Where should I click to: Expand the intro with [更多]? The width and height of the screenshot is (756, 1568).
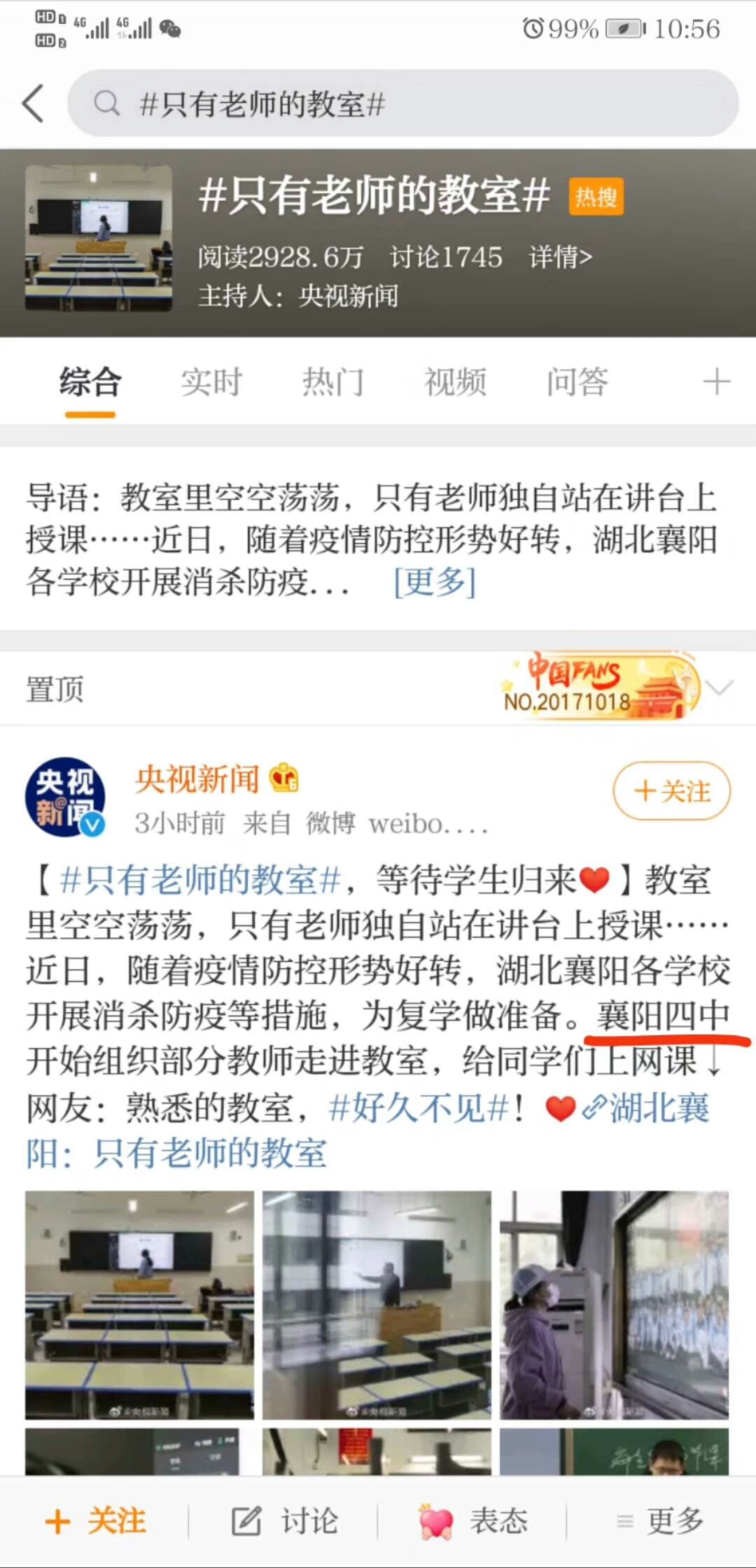434,581
